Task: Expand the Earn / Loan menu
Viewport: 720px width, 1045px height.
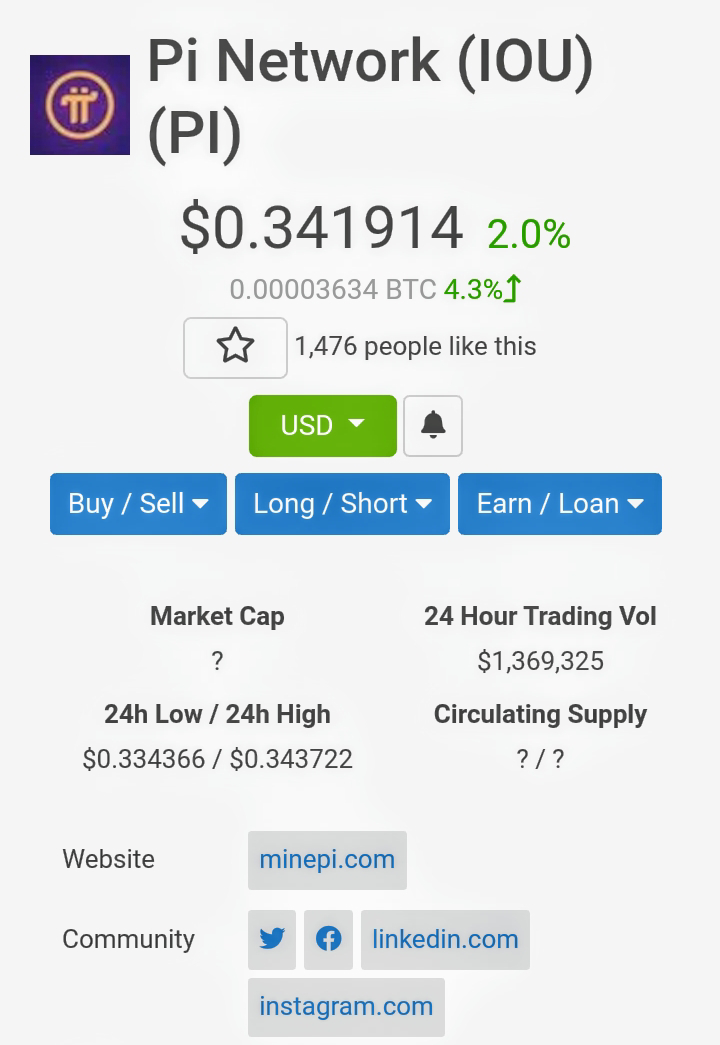Action: point(559,503)
